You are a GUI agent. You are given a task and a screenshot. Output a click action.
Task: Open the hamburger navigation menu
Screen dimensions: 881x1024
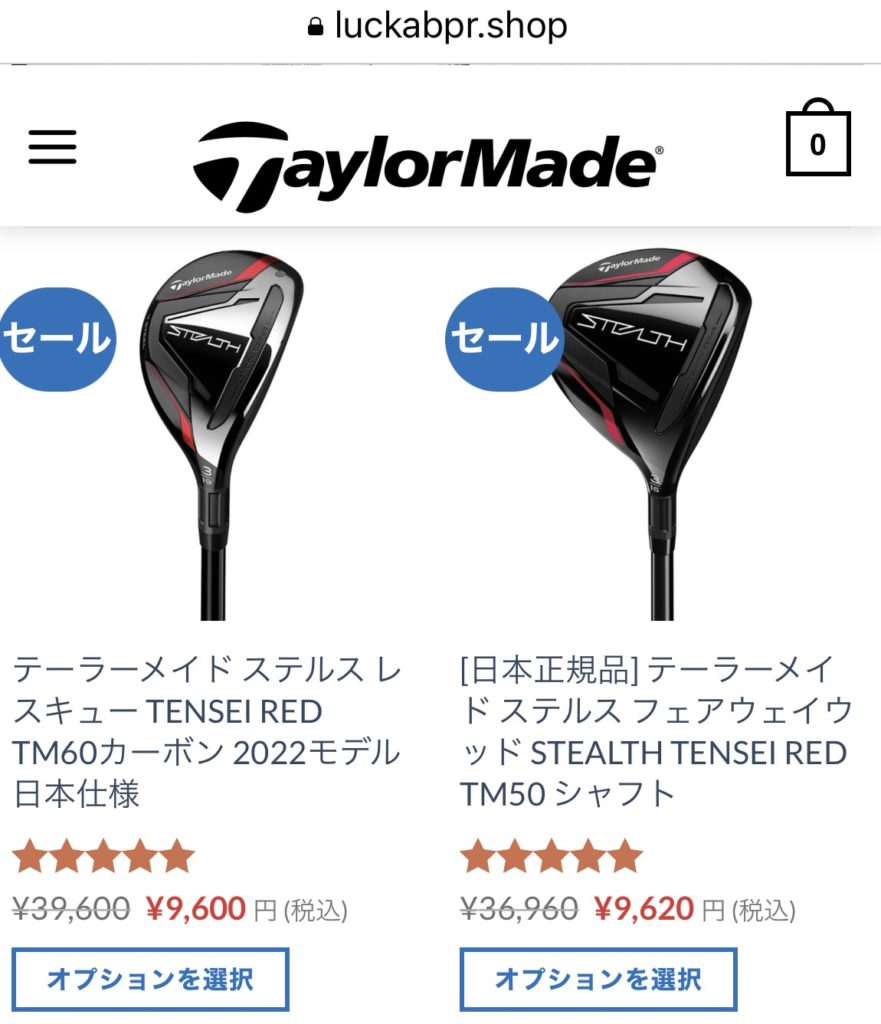tap(52, 147)
